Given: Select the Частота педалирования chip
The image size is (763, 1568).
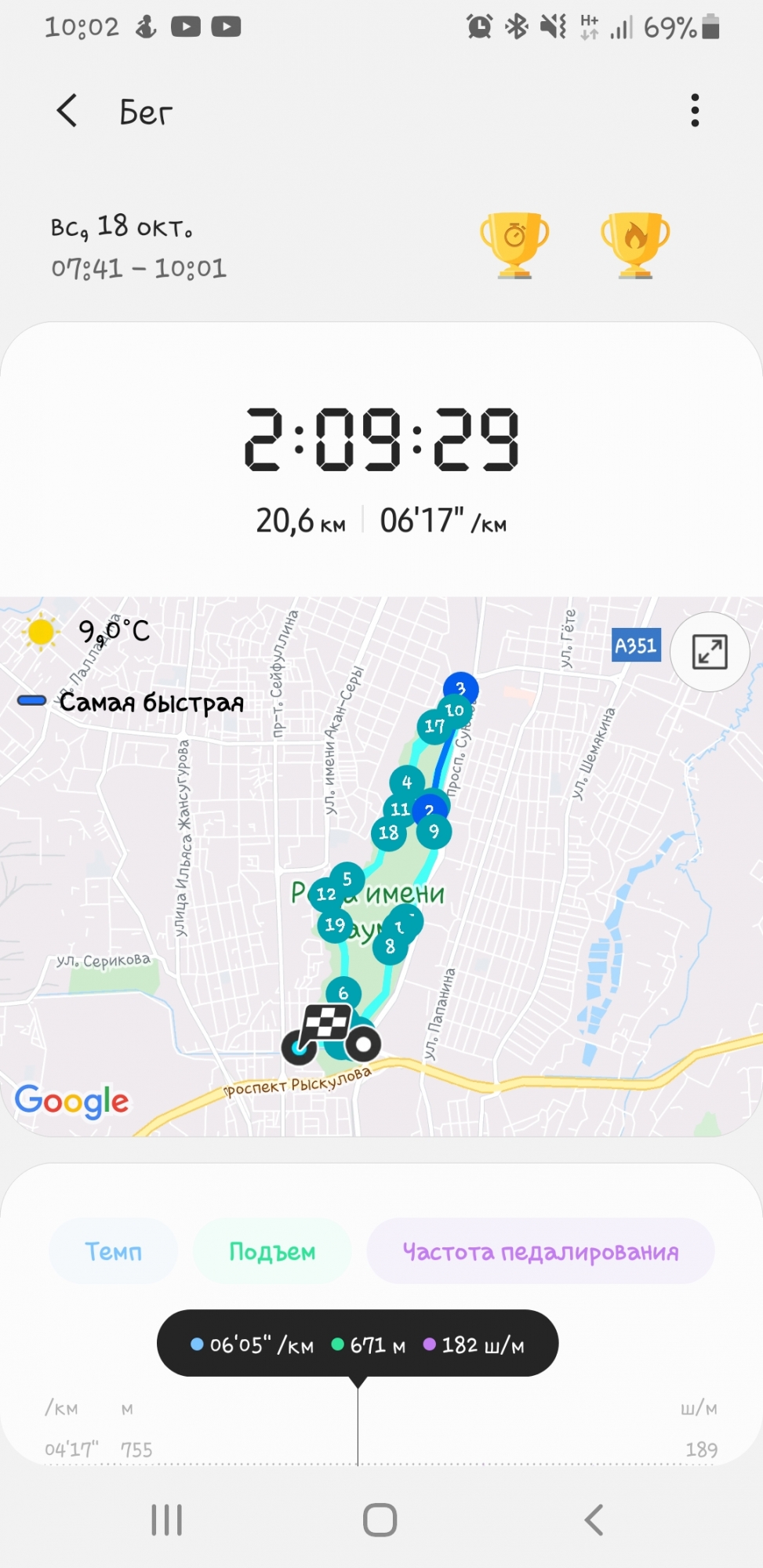Looking at the screenshot, I should coord(540,1251).
